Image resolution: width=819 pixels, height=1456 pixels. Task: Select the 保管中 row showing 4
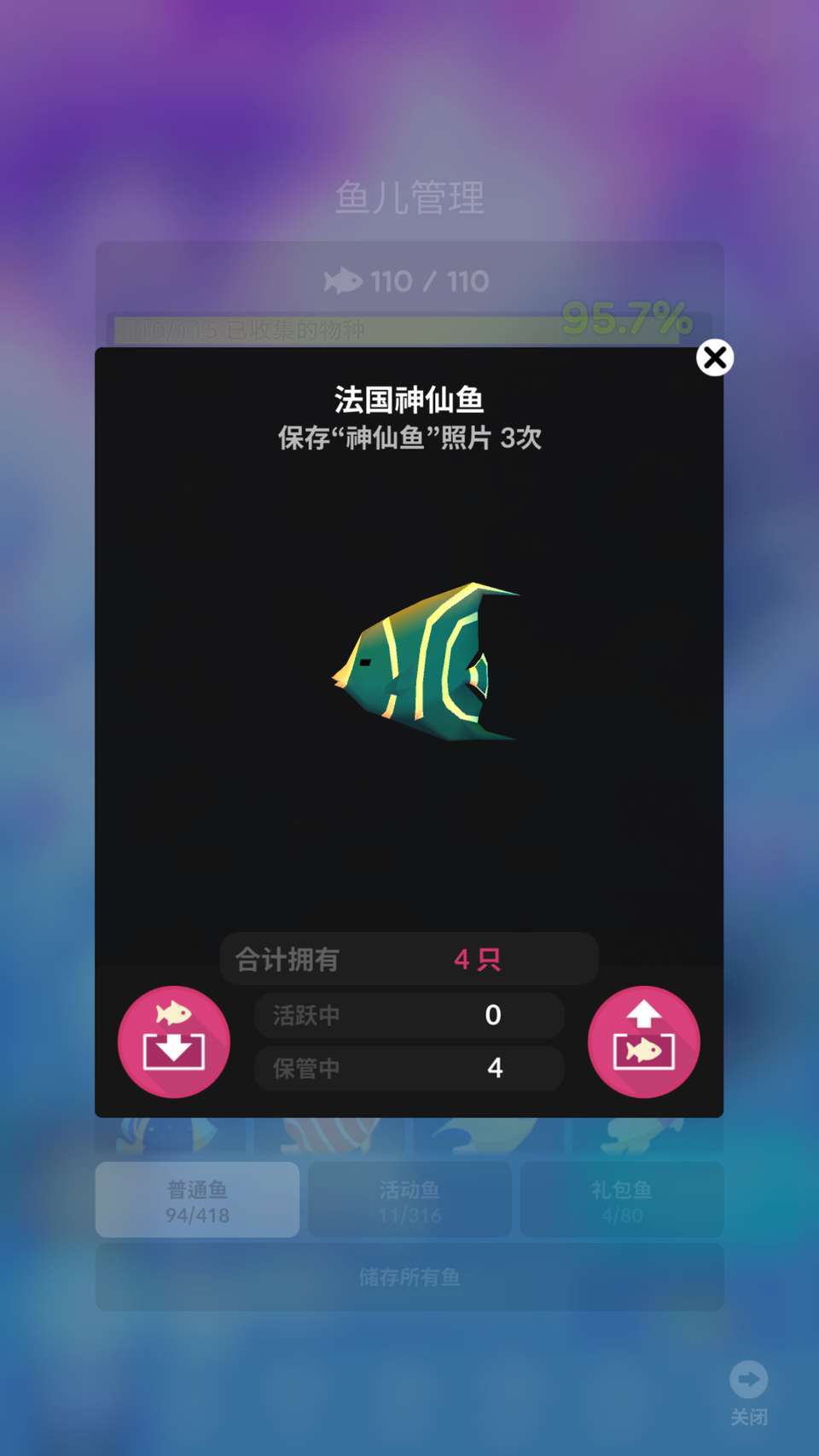[x=409, y=1069]
